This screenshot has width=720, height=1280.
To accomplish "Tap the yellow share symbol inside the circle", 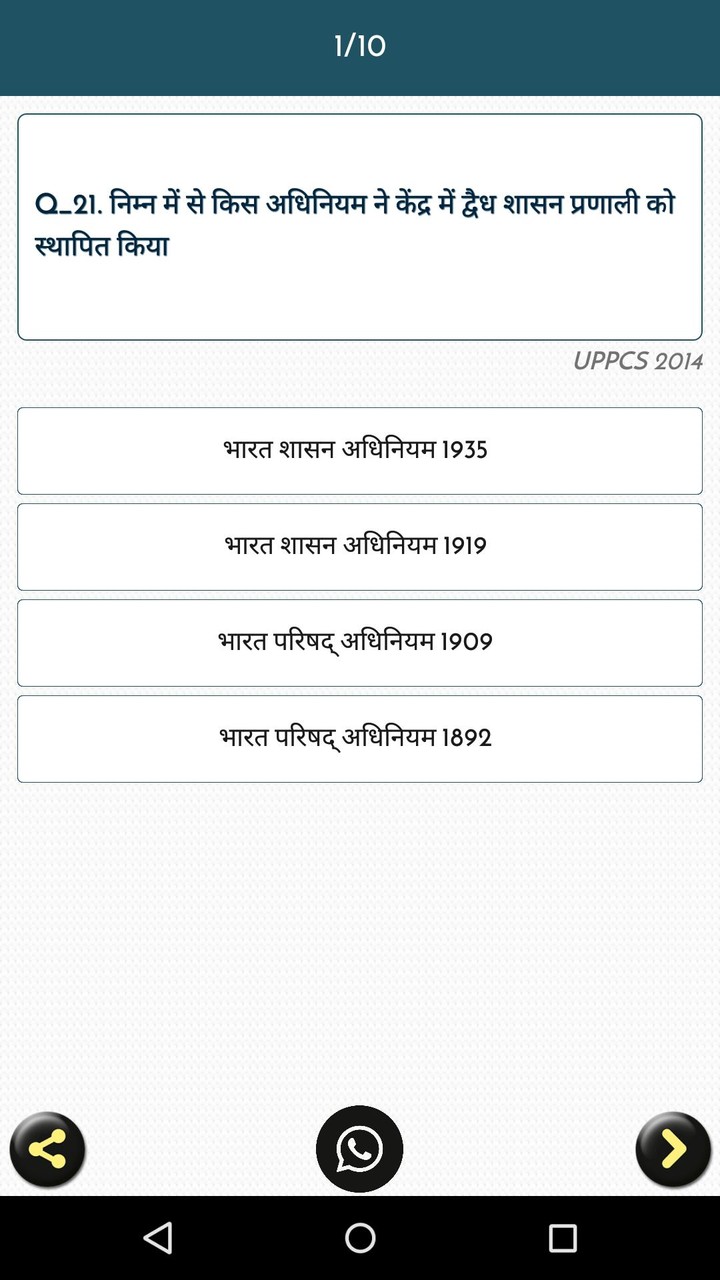I will point(47,1149).
